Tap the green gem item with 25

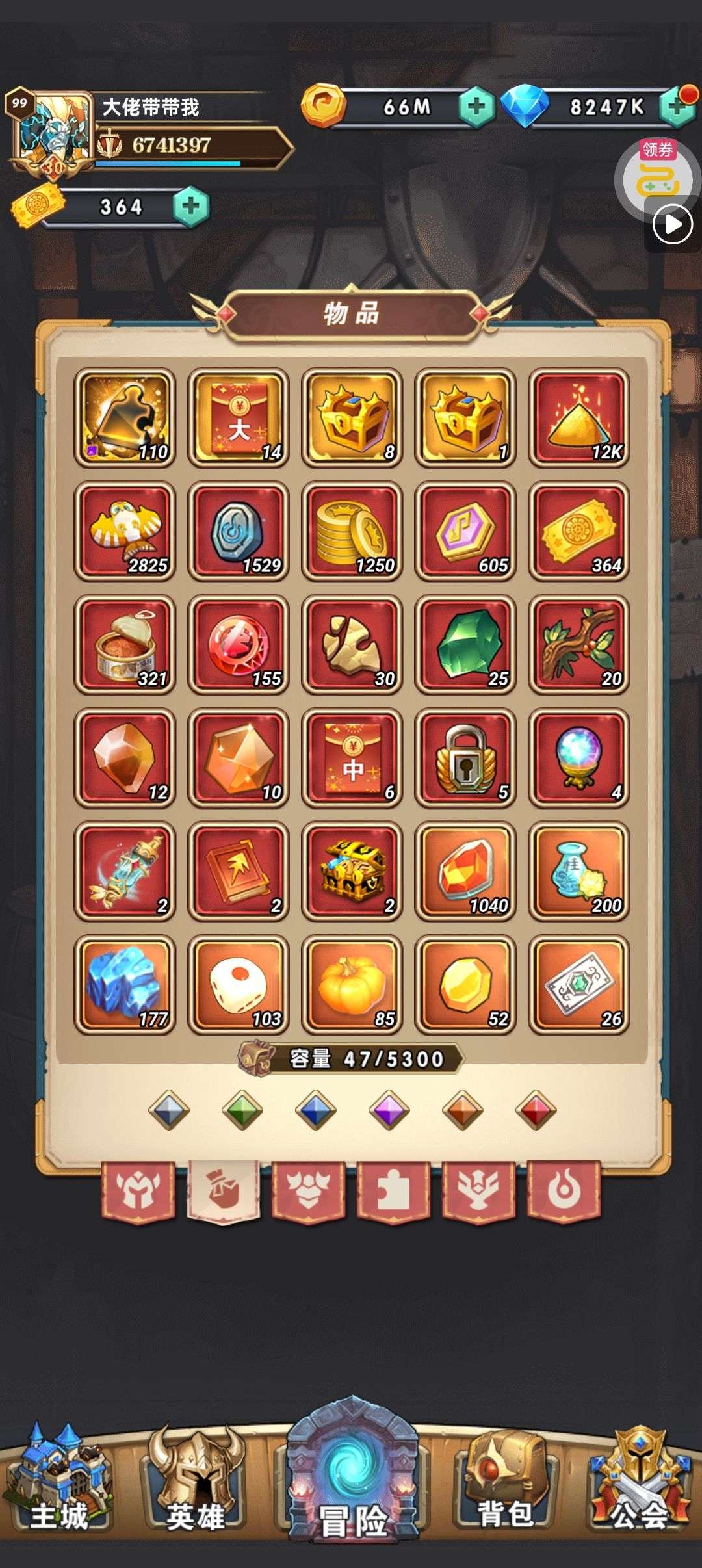pyautogui.click(x=465, y=644)
